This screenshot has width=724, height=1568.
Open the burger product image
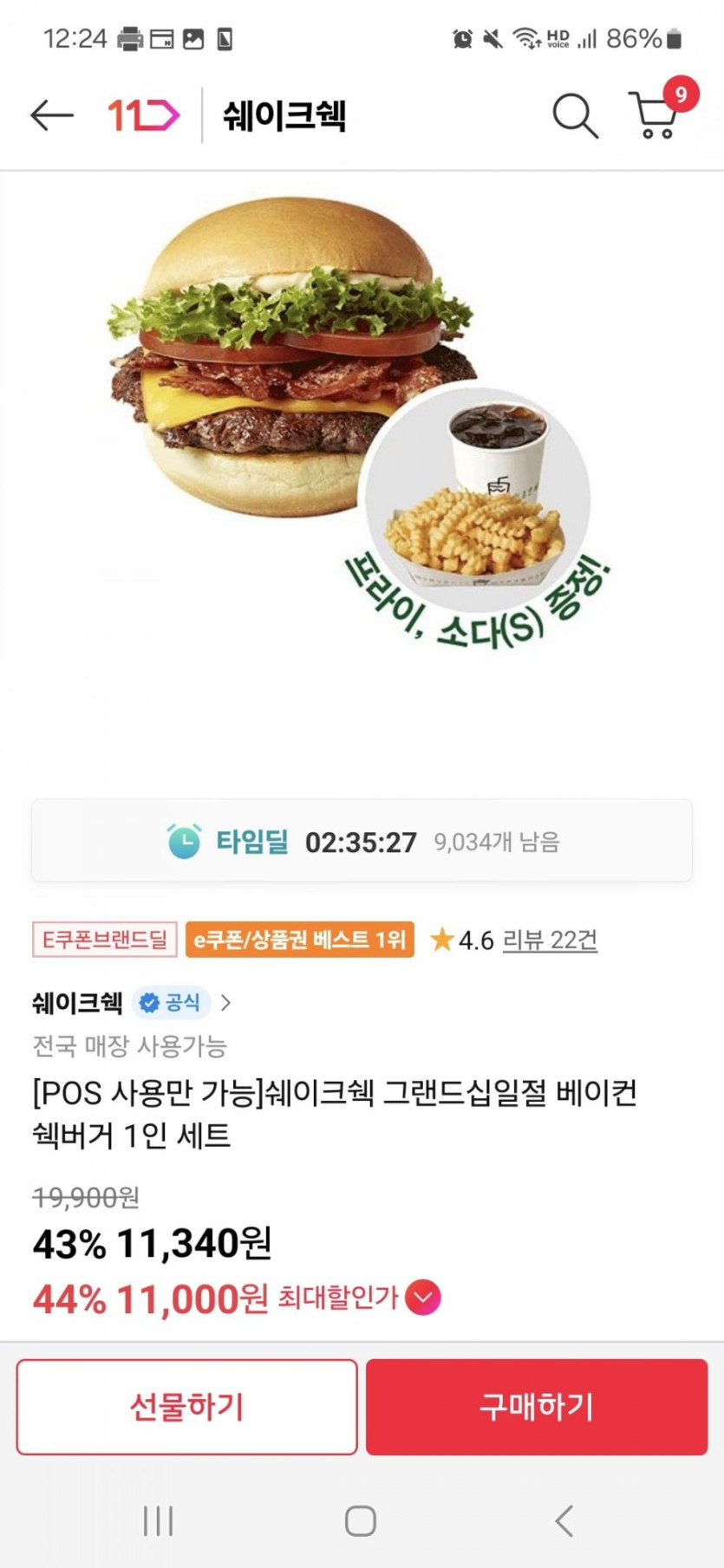point(347,416)
